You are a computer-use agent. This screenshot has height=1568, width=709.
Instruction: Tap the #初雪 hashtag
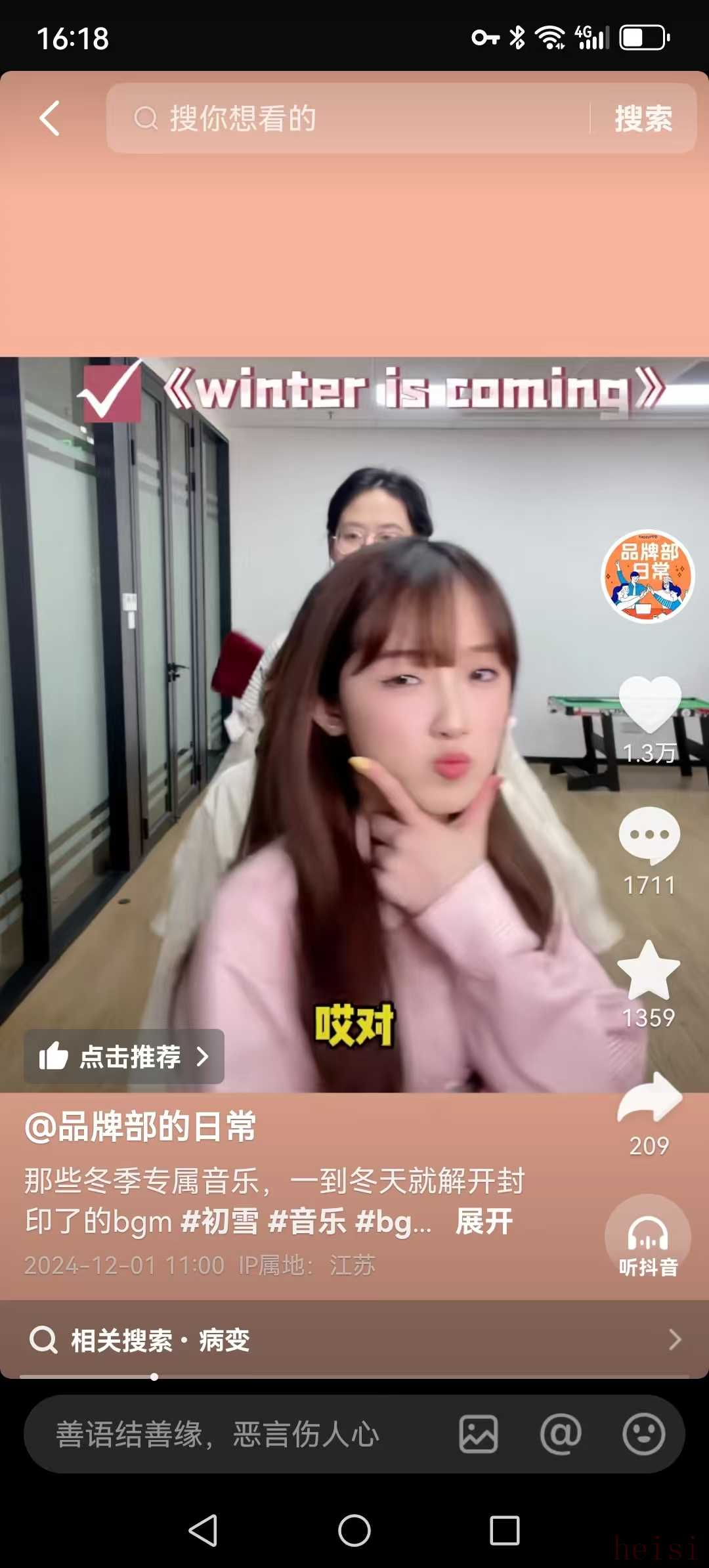[220, 1222]
